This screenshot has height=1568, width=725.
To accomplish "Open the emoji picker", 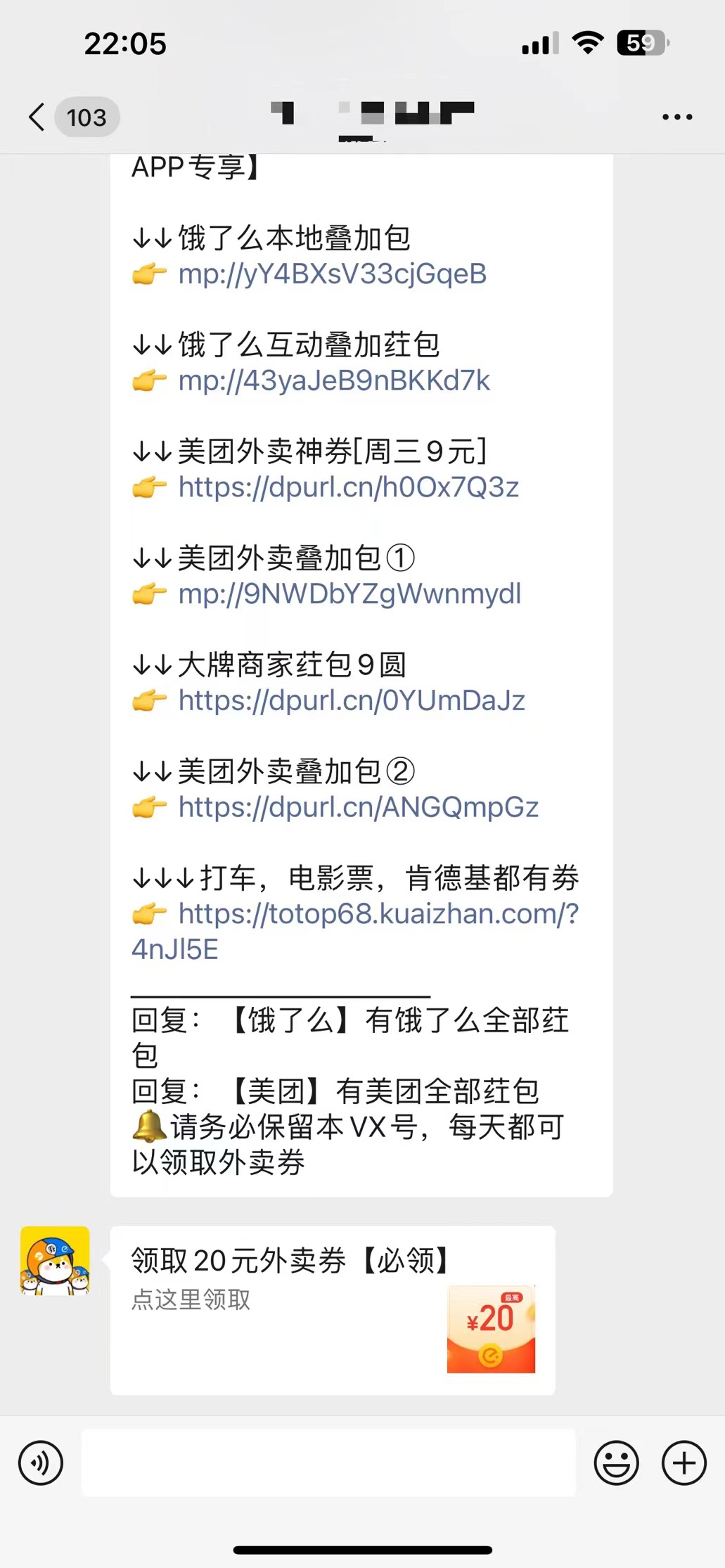I will [x=616, y=1463].
